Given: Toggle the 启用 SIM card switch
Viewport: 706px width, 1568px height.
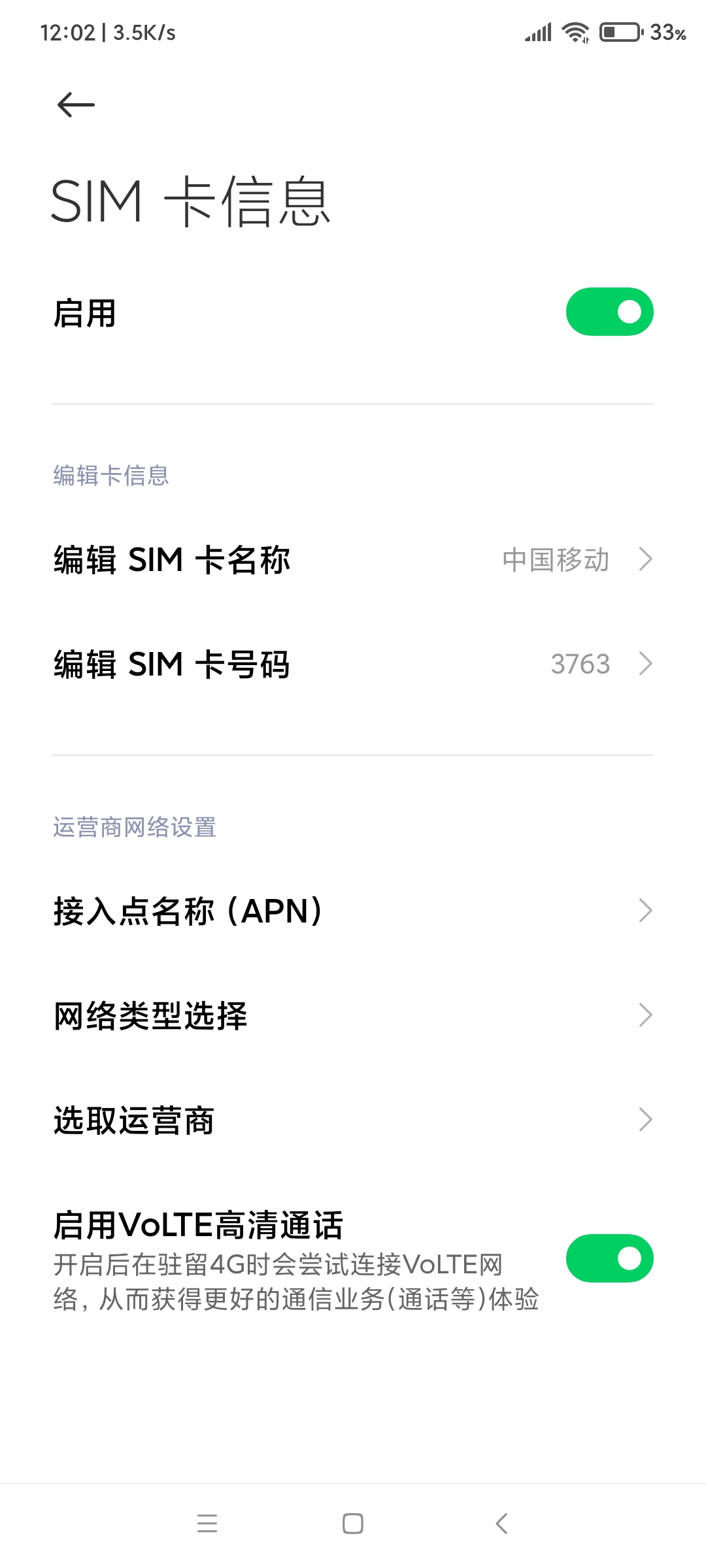Looking at the screenshot, I should (609, 312).
